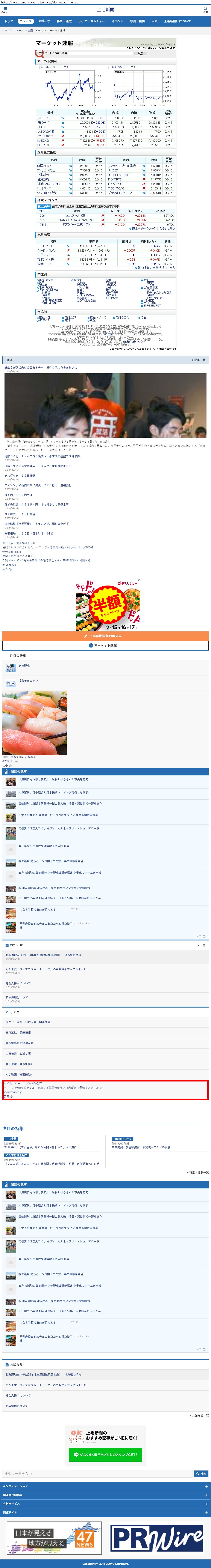Screen dimensions: 211x1568
Task: Switch to the スポーツ tab
Action: [x=44, y=21]
